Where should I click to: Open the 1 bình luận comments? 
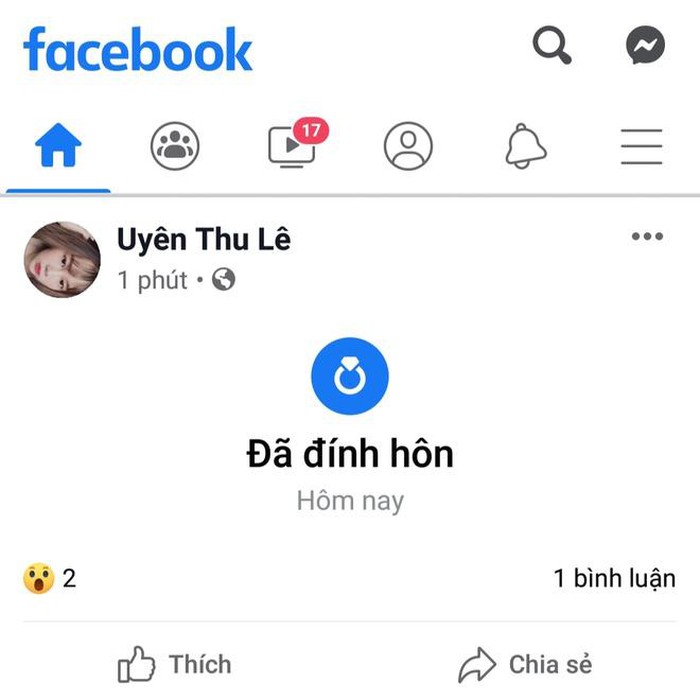click(x=614, y=578)
